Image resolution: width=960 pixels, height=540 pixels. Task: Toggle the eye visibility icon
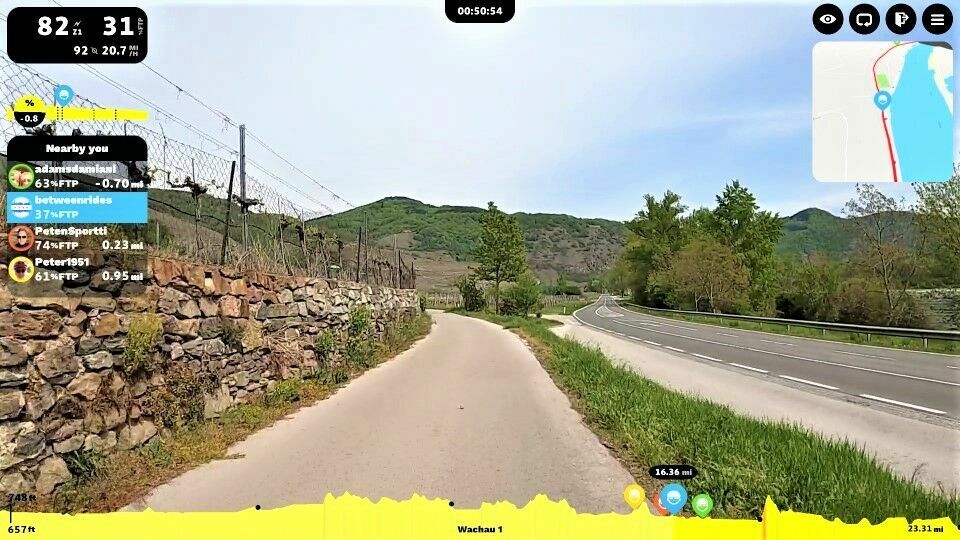tap(828, 19)
